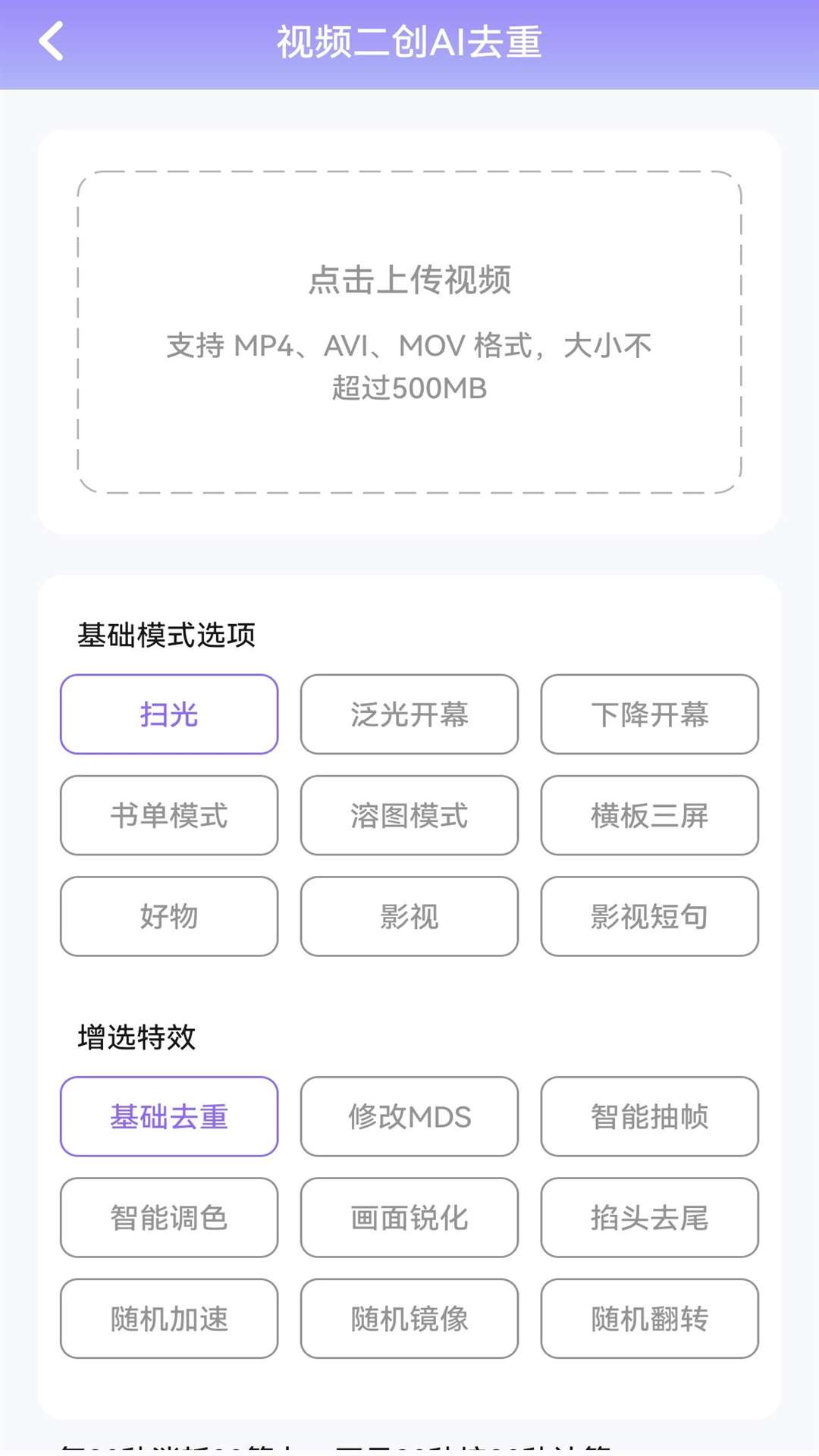
Task: Enable the 画面锐化 effect
Action: (x=409, y=1218)
